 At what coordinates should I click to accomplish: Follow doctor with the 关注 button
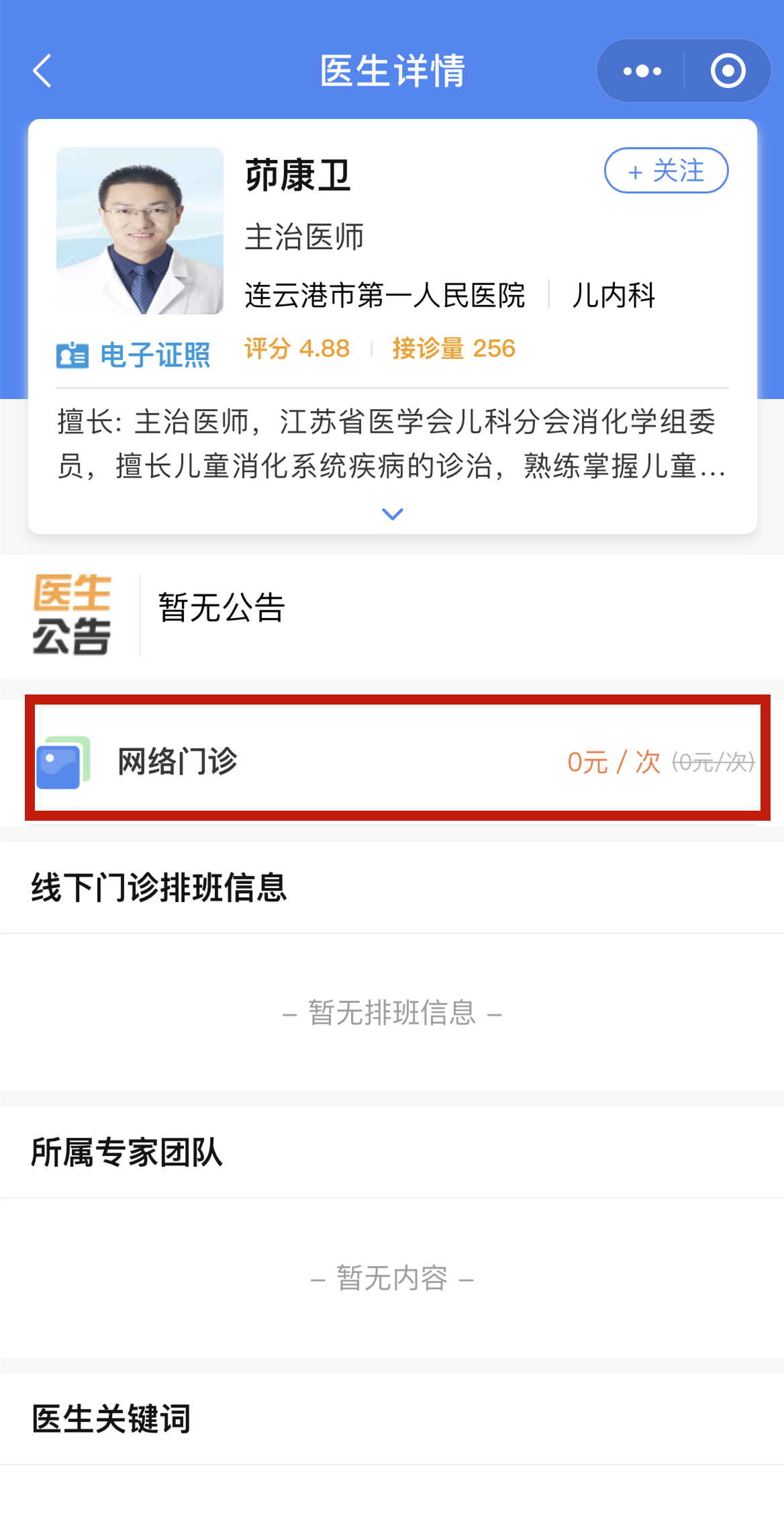(x=666, y=171)
